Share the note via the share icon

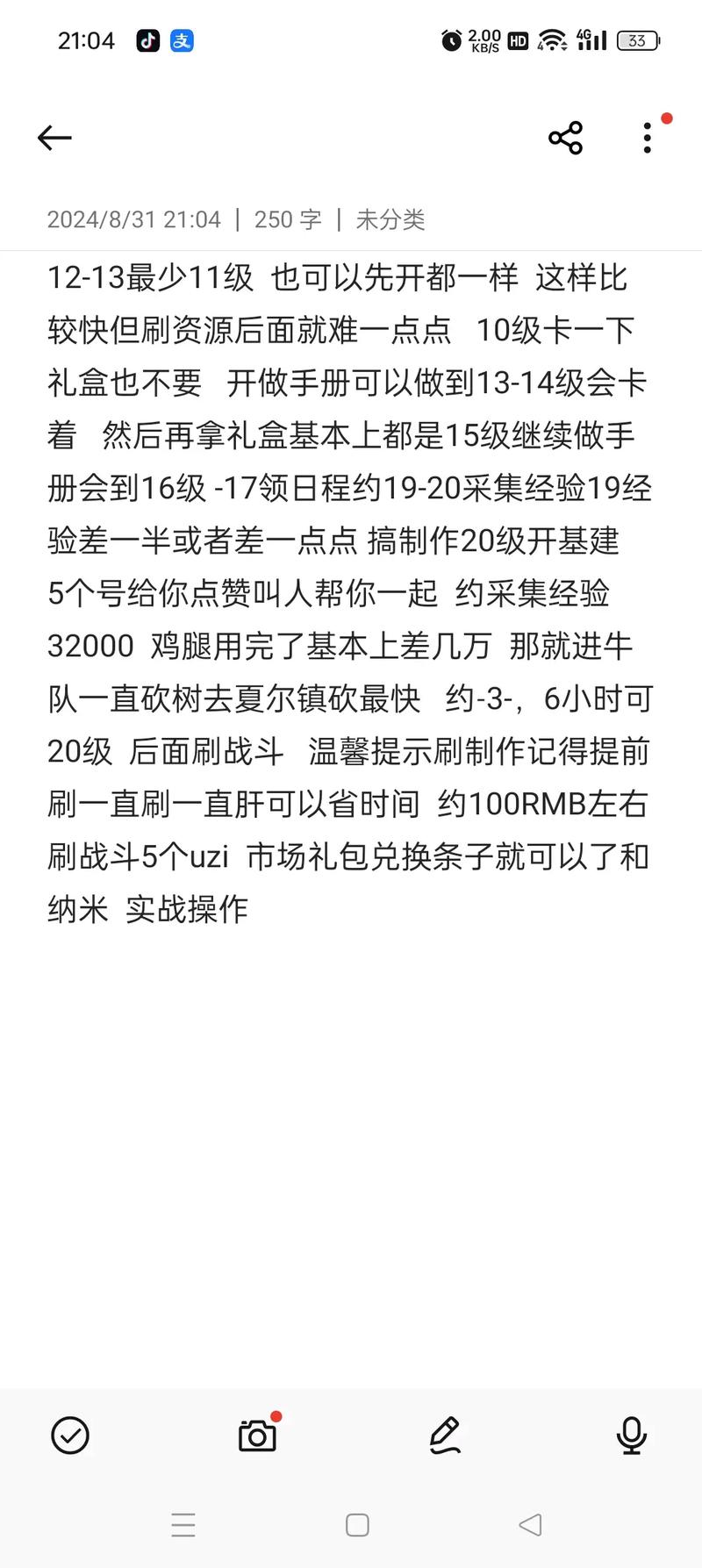click(x=565, y=137)
